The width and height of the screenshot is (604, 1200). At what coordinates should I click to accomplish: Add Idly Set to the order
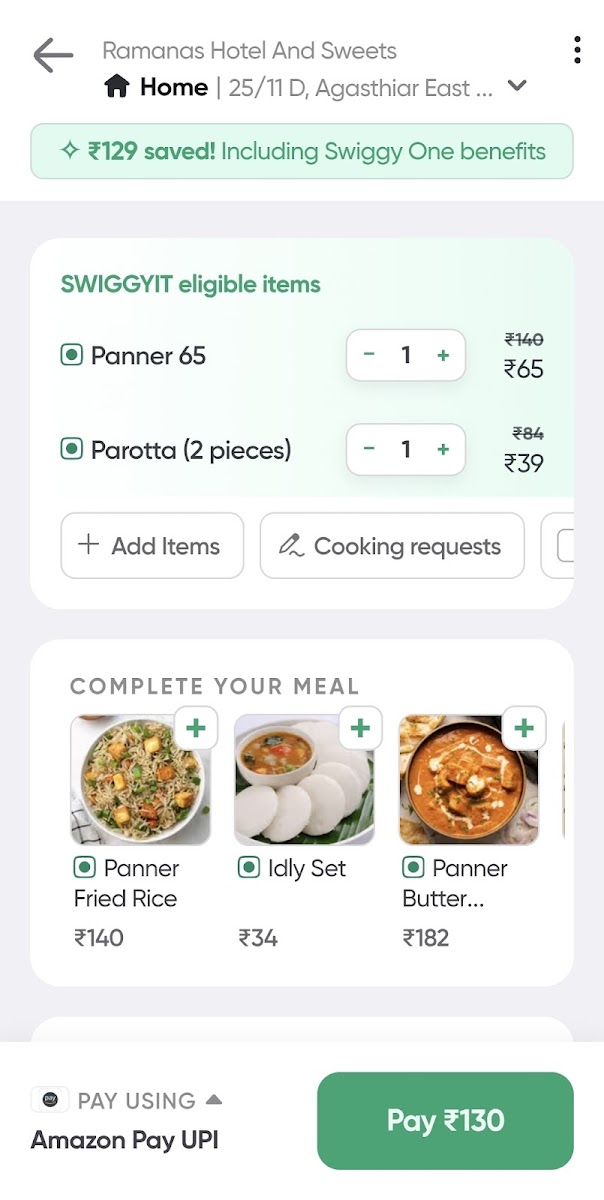pyautogui.click(x=360, y=727)
